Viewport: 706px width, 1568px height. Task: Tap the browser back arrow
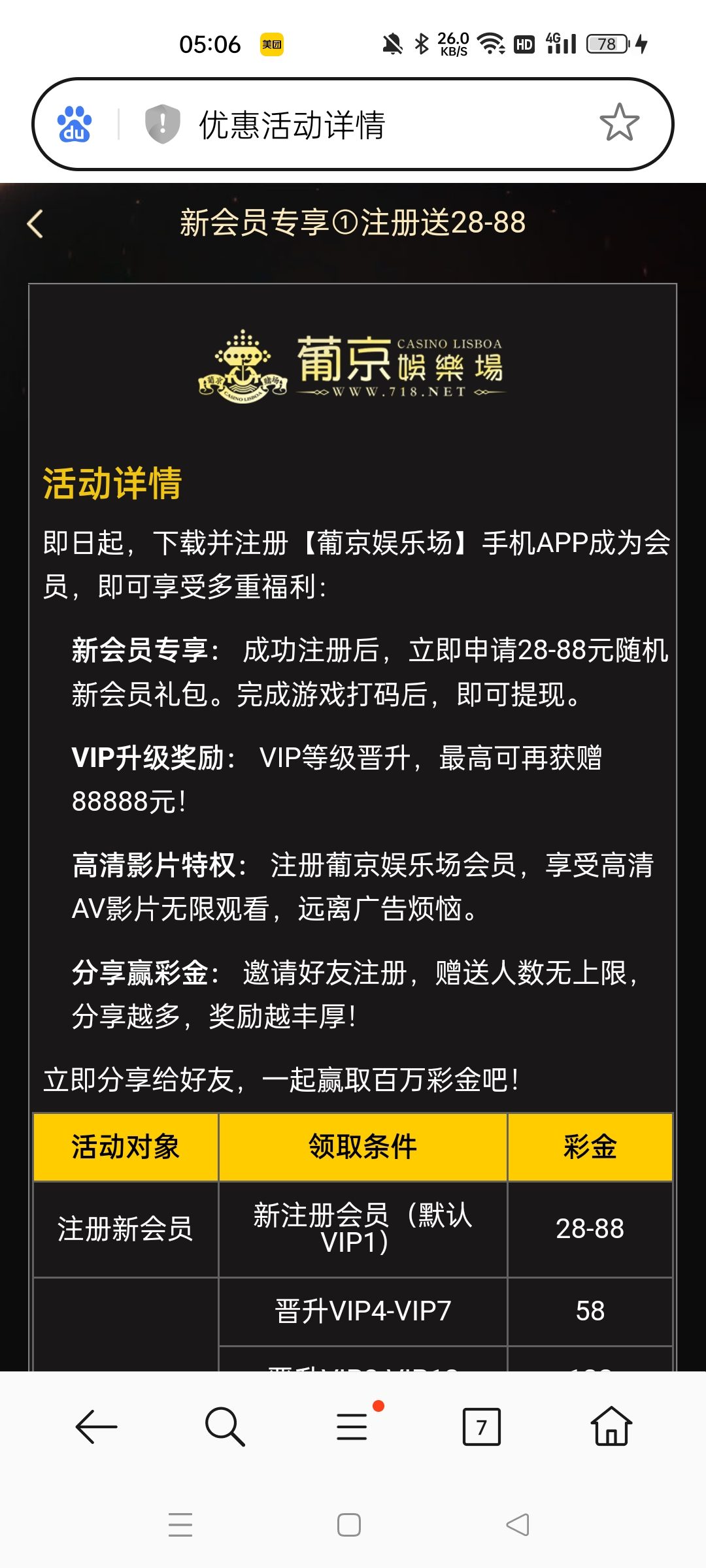(x=96, y=1427)
